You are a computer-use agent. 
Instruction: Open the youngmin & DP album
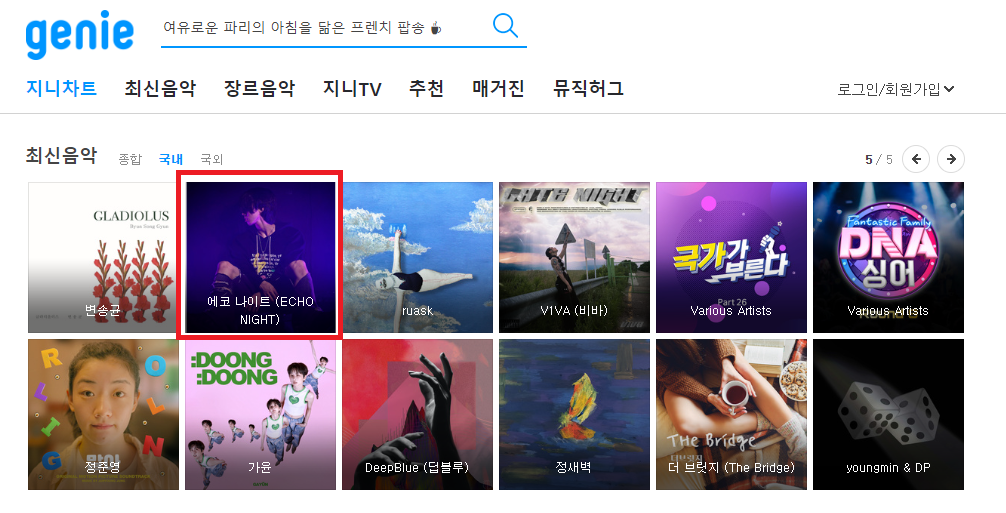(888, 414)
